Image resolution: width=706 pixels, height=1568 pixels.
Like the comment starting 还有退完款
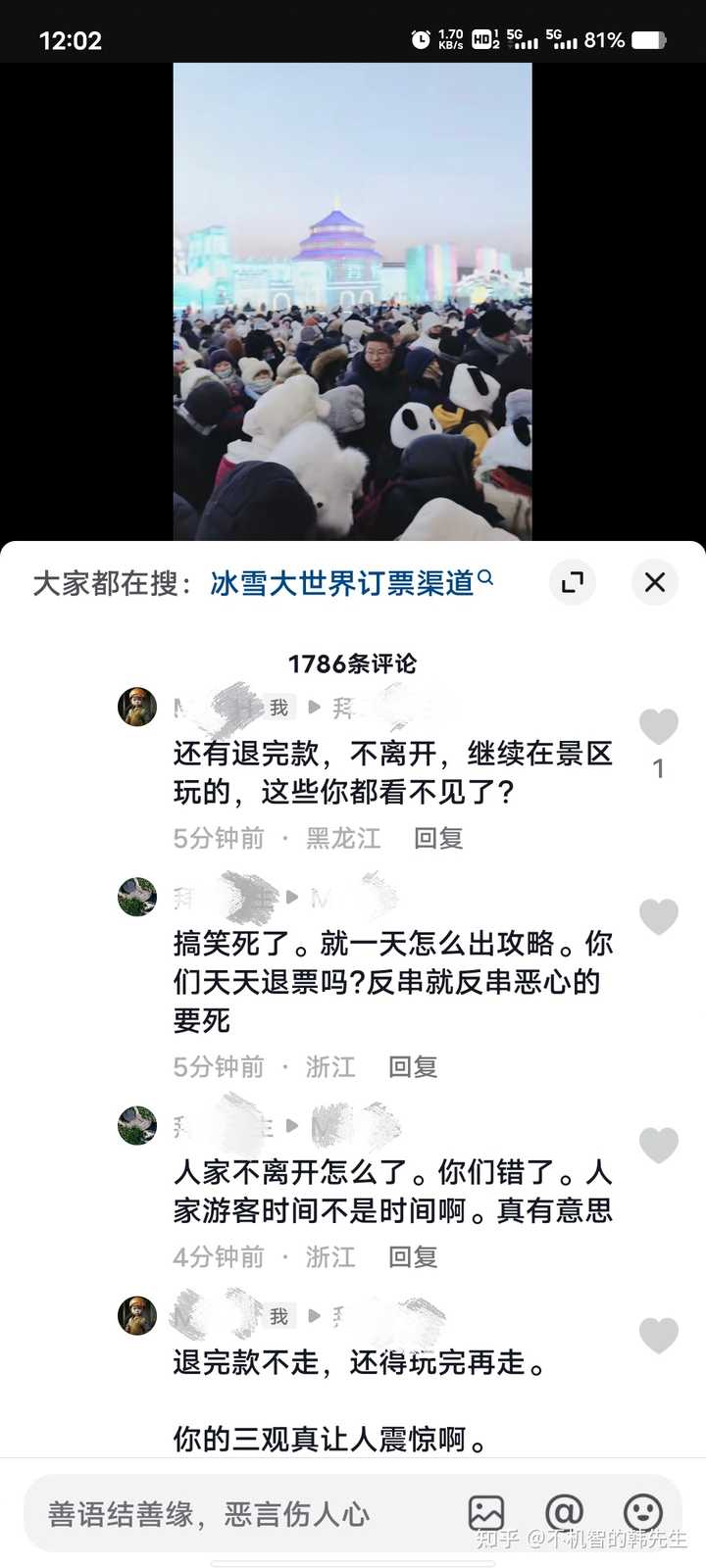tap(659, 727)
